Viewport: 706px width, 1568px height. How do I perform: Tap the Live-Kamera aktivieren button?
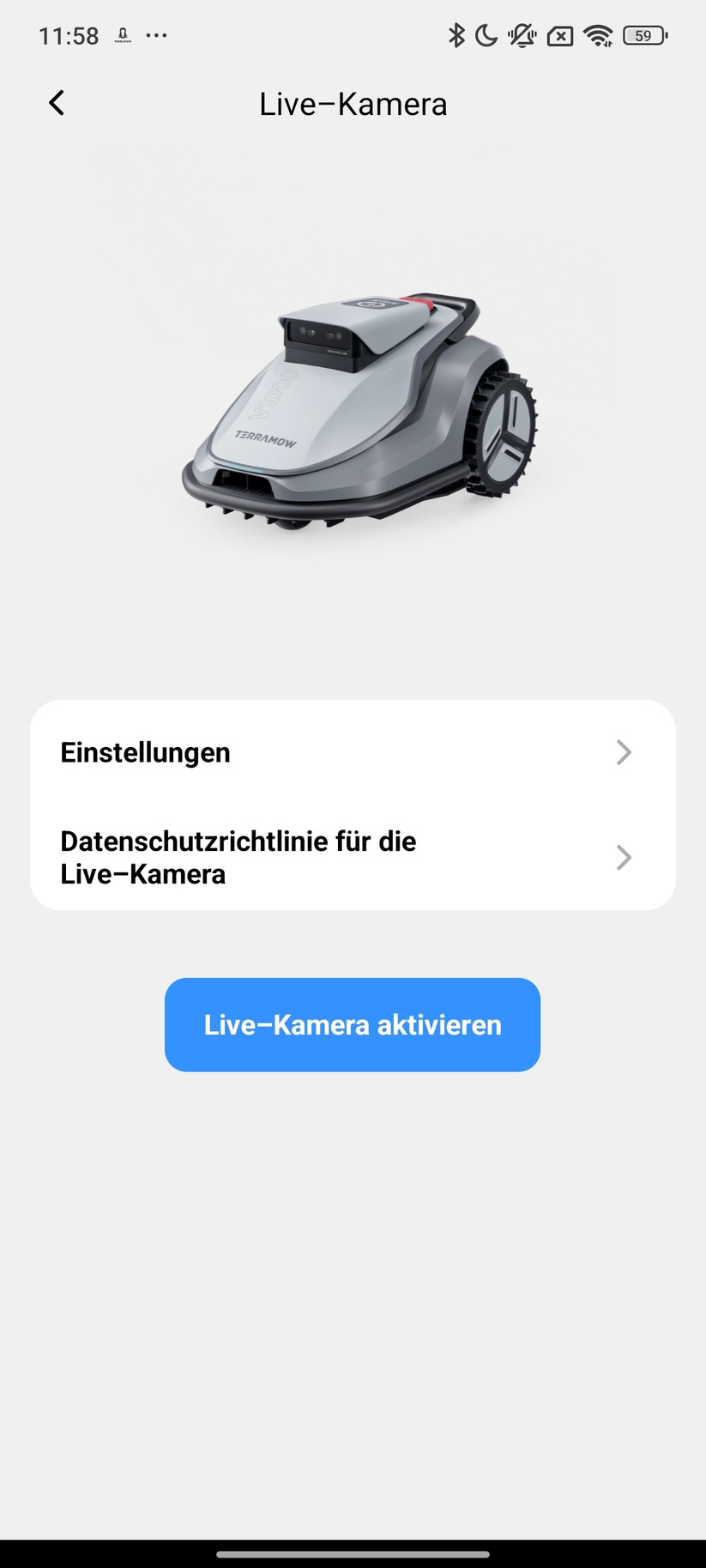tap(352, 1024)
